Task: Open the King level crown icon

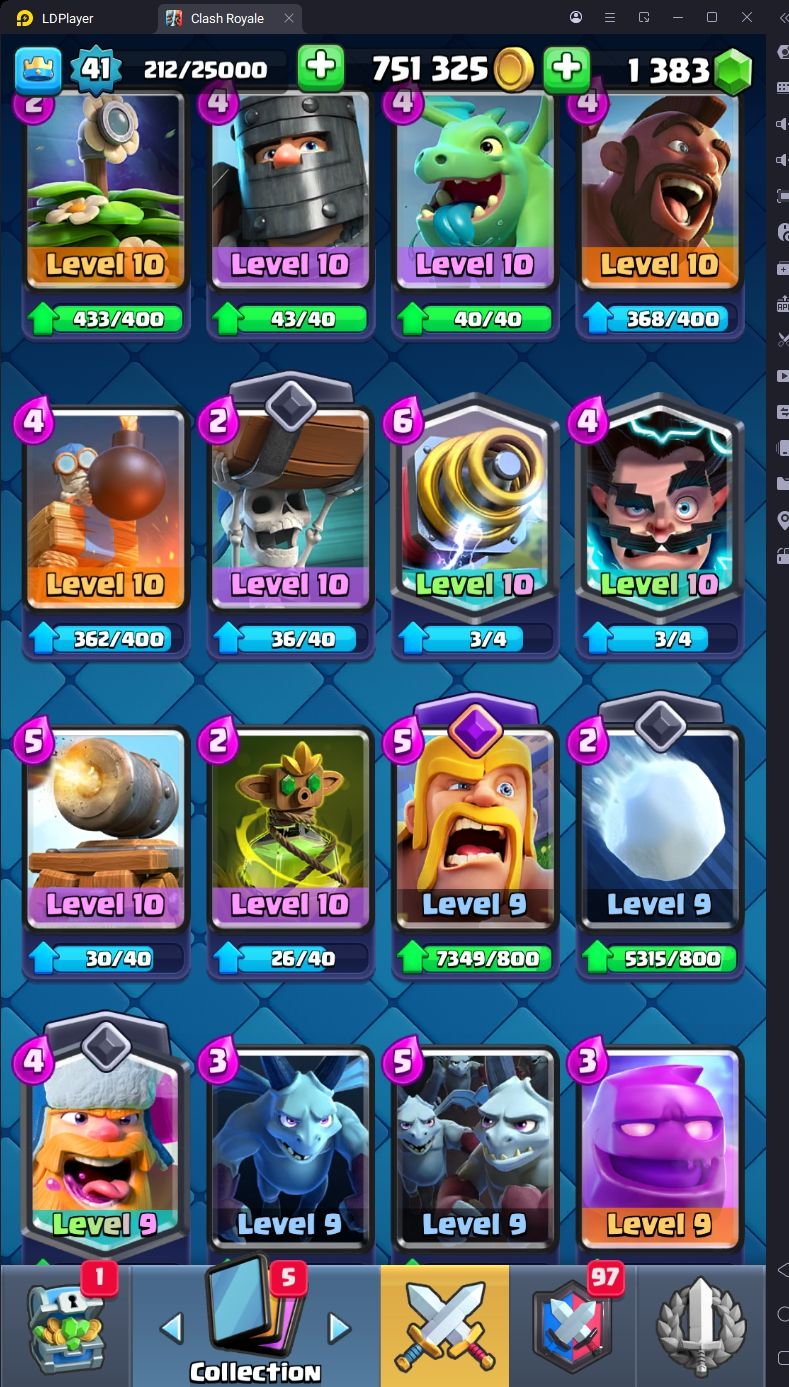Action: (38, 69)
